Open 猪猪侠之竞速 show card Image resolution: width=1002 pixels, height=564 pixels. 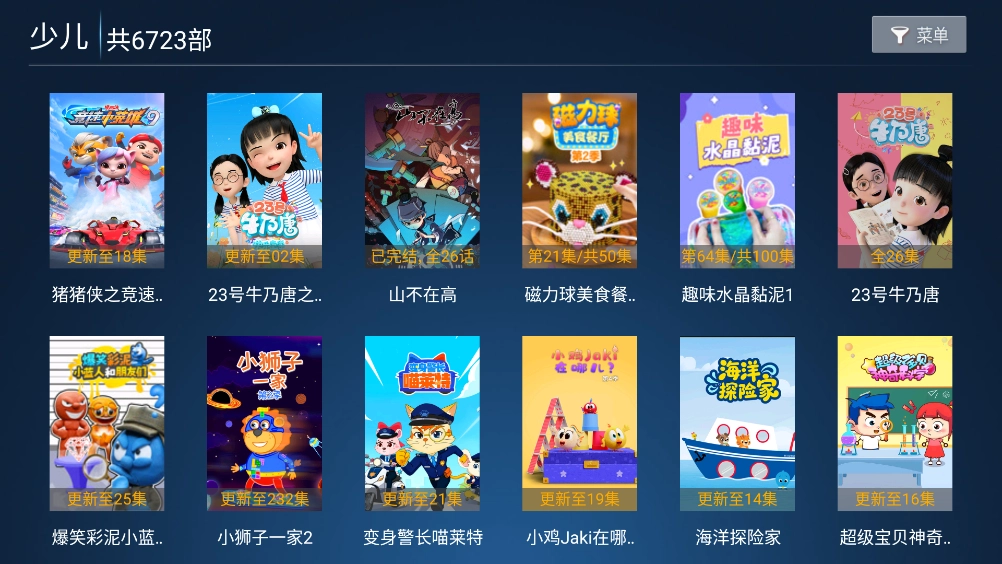pyautogui.click(x=107, y=181)
